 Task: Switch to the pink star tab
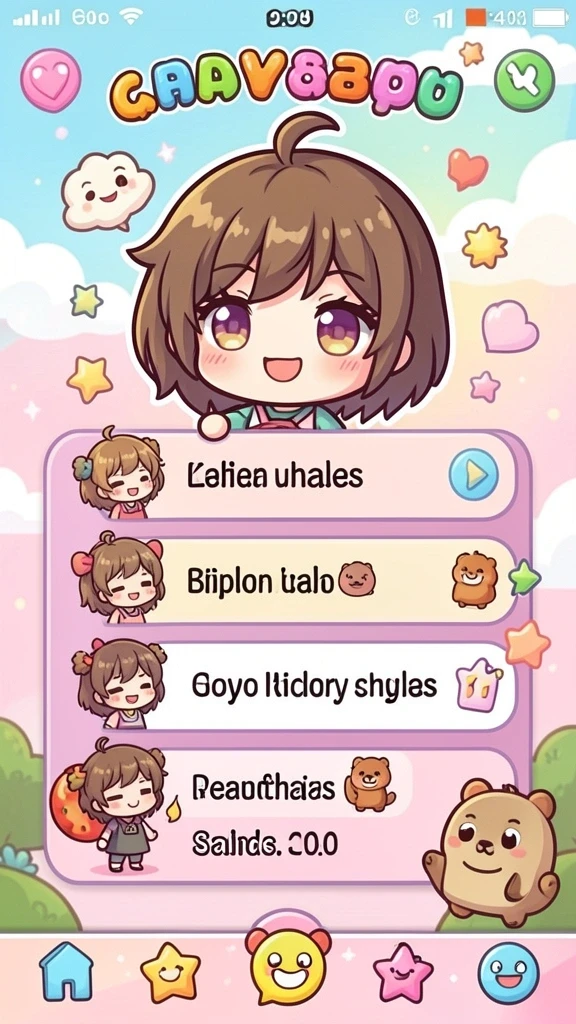(x=403, y=973)
